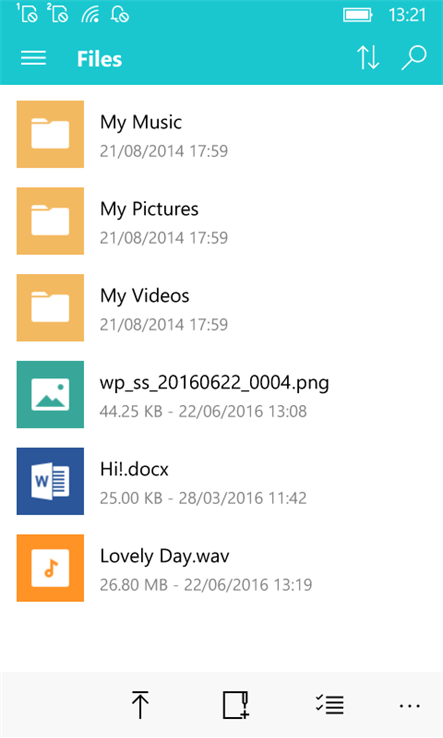Enable multi-select checklist mode
The width and height of the screenshot is (443, 738).
pyautogui.click(x=330, y=705)
